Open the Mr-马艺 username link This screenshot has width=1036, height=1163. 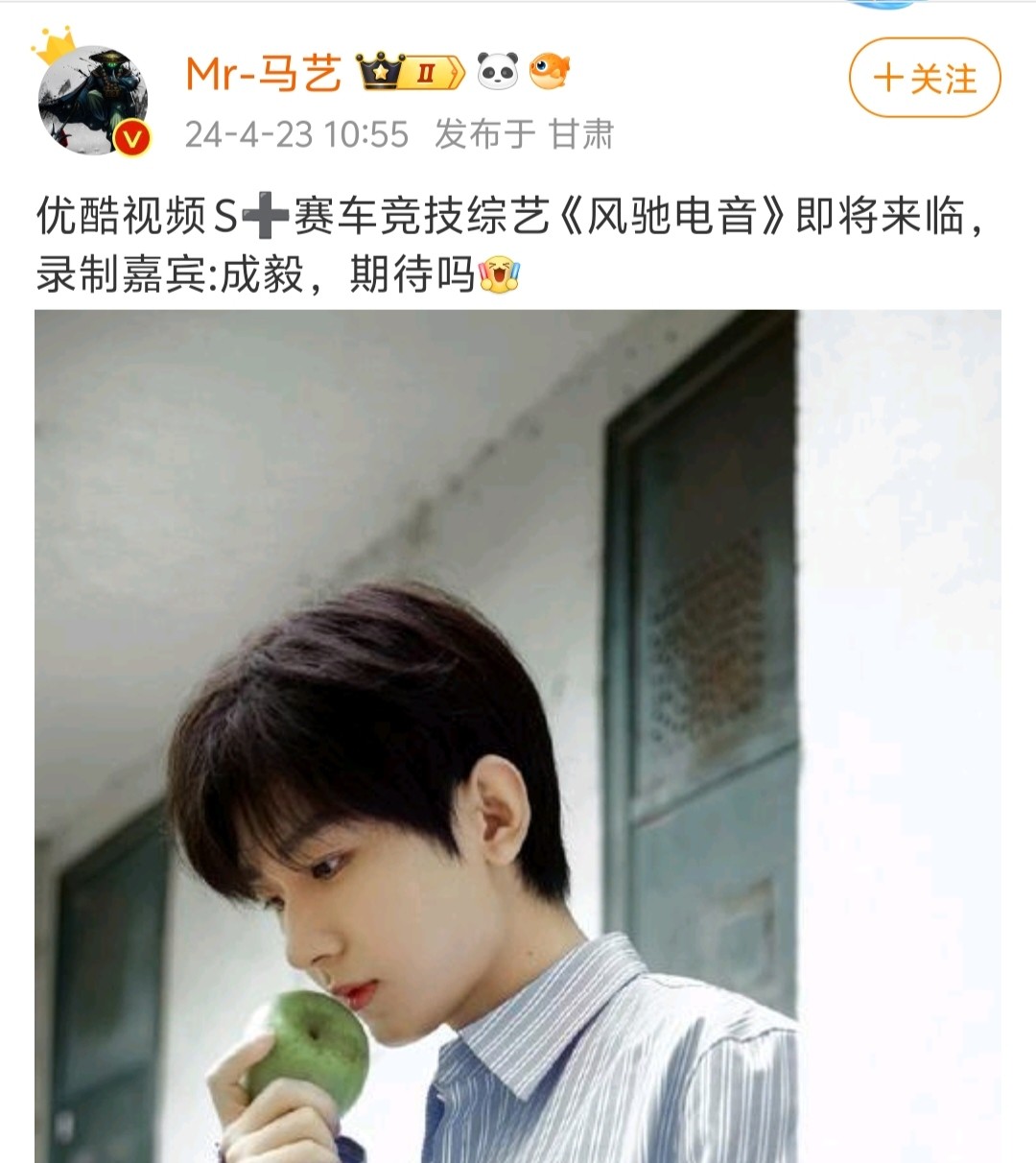click(x=264, y=73)
